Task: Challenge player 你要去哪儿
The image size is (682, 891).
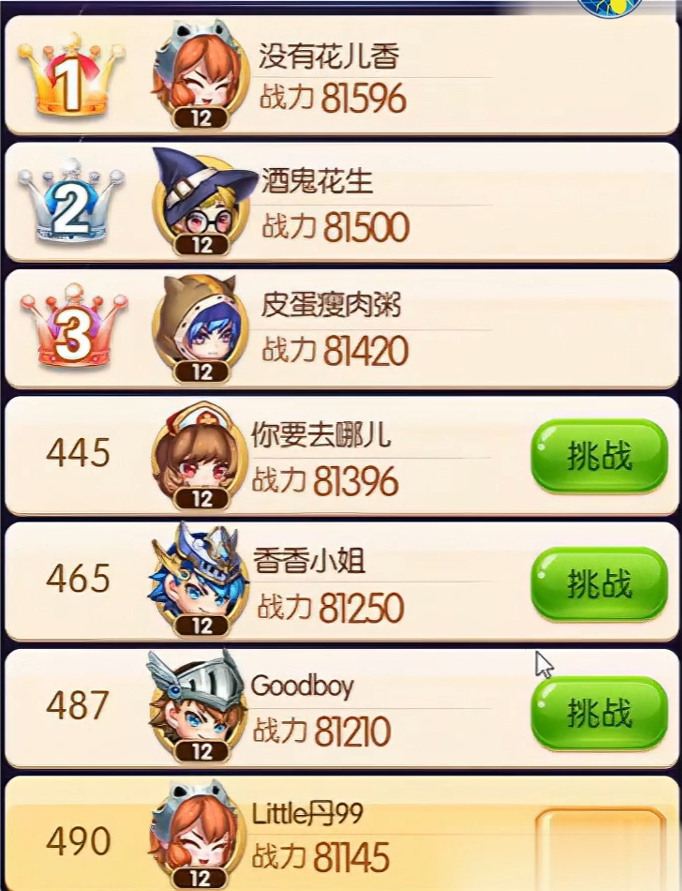Action: tap(598, 456)
